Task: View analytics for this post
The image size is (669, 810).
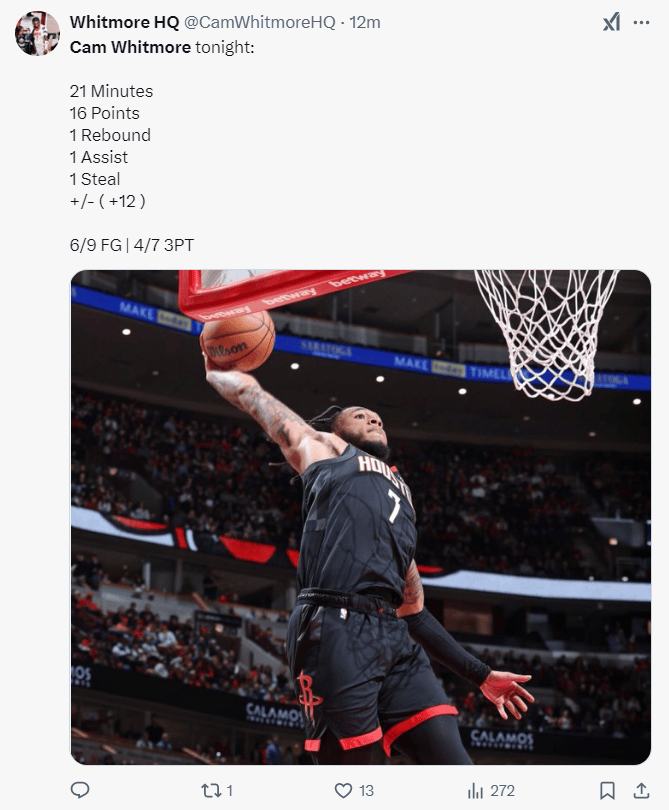Action: [477, 790]
